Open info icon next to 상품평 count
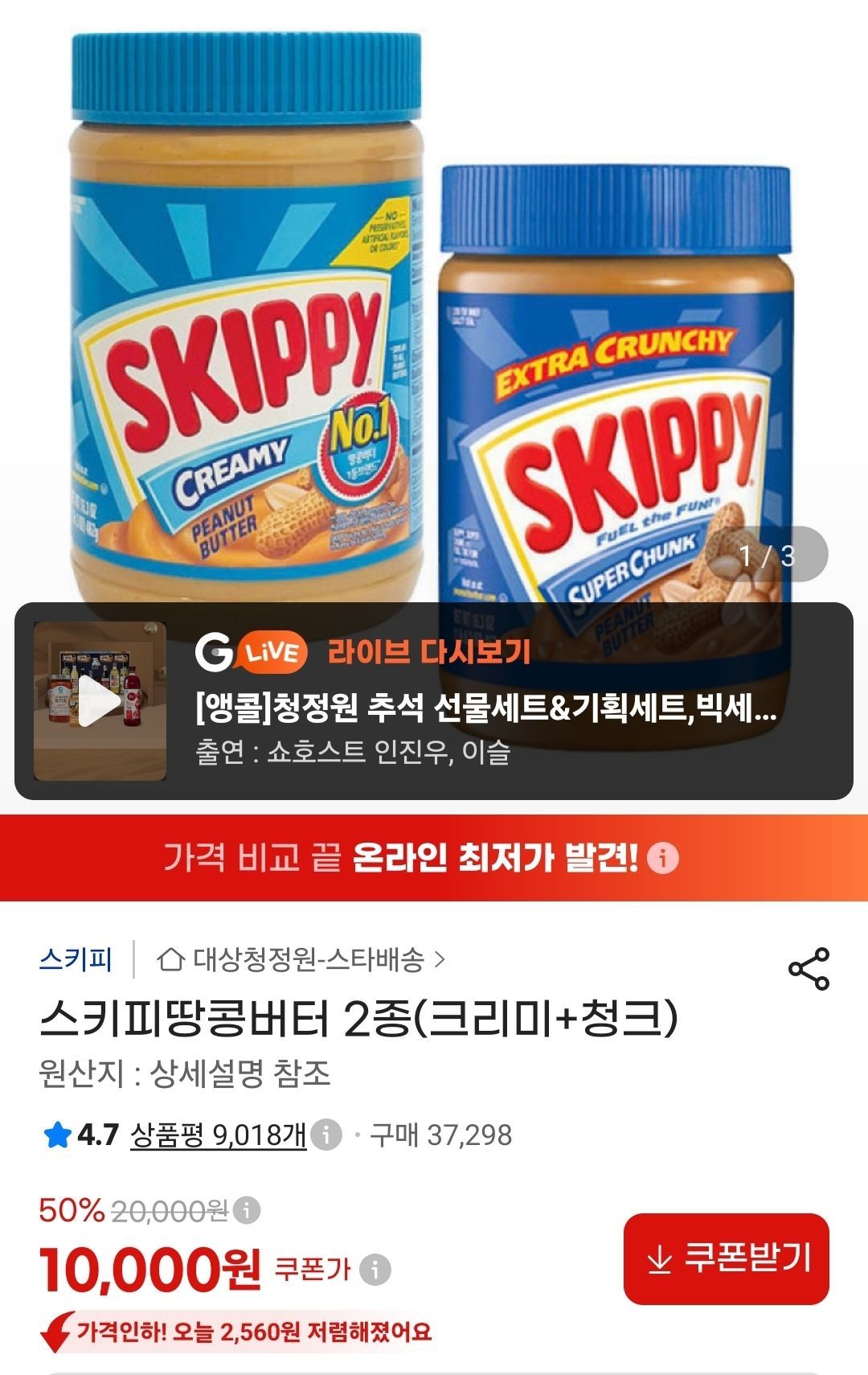 click(x=326, y=1135)
